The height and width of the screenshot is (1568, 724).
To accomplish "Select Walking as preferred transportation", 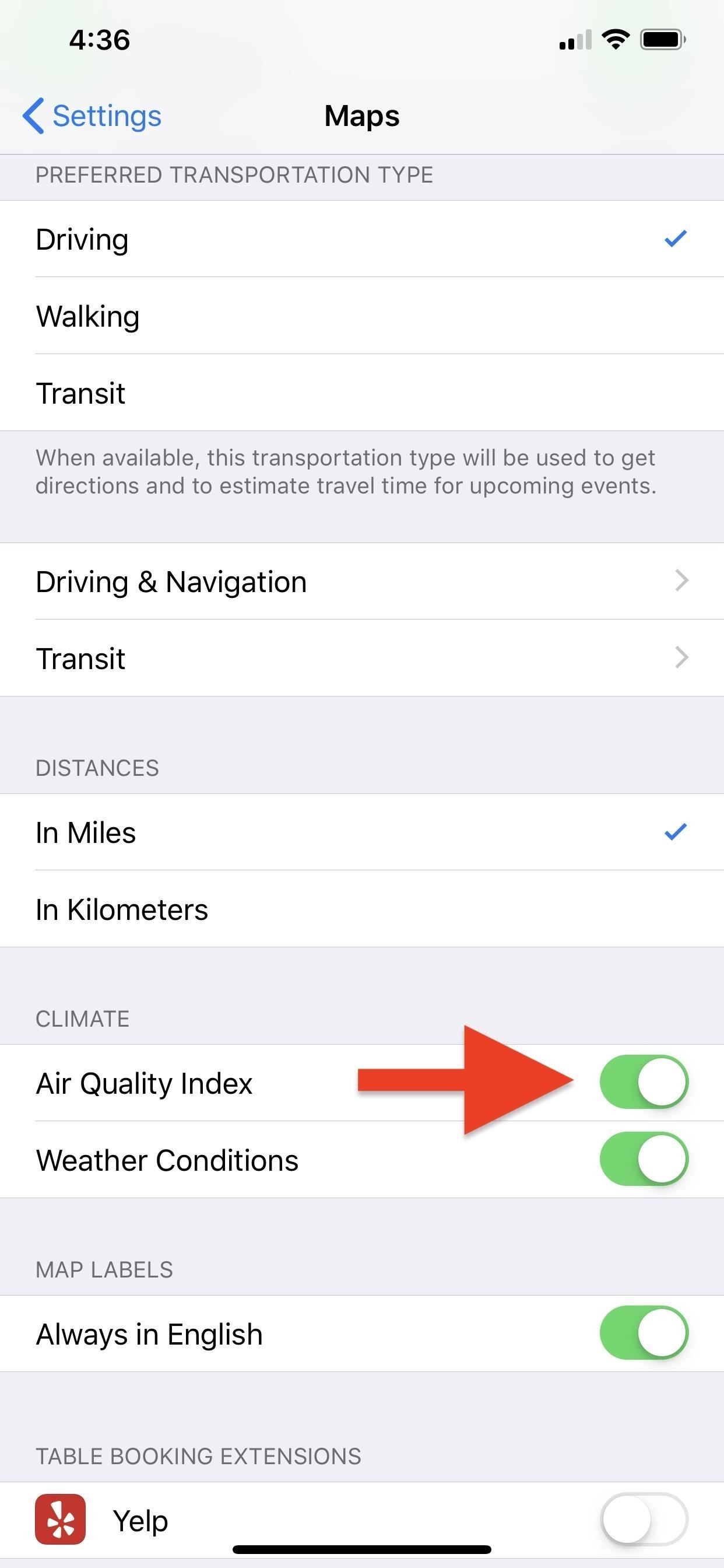I will click(362, 316).
